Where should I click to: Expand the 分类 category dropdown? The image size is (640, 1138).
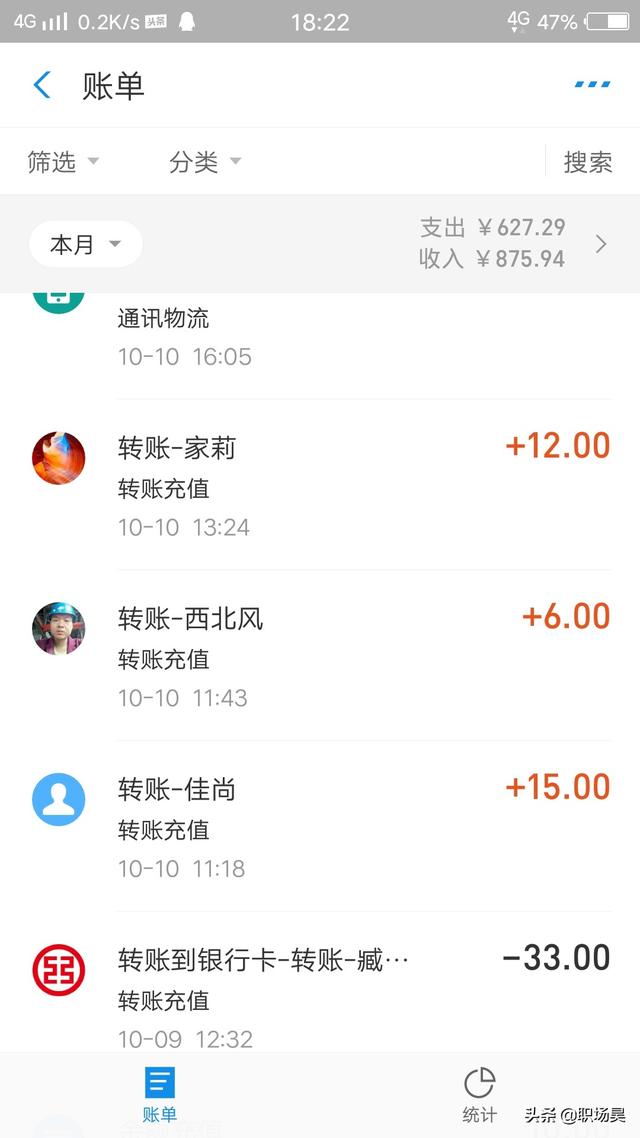pyautogui.click(x=205, y=162)
